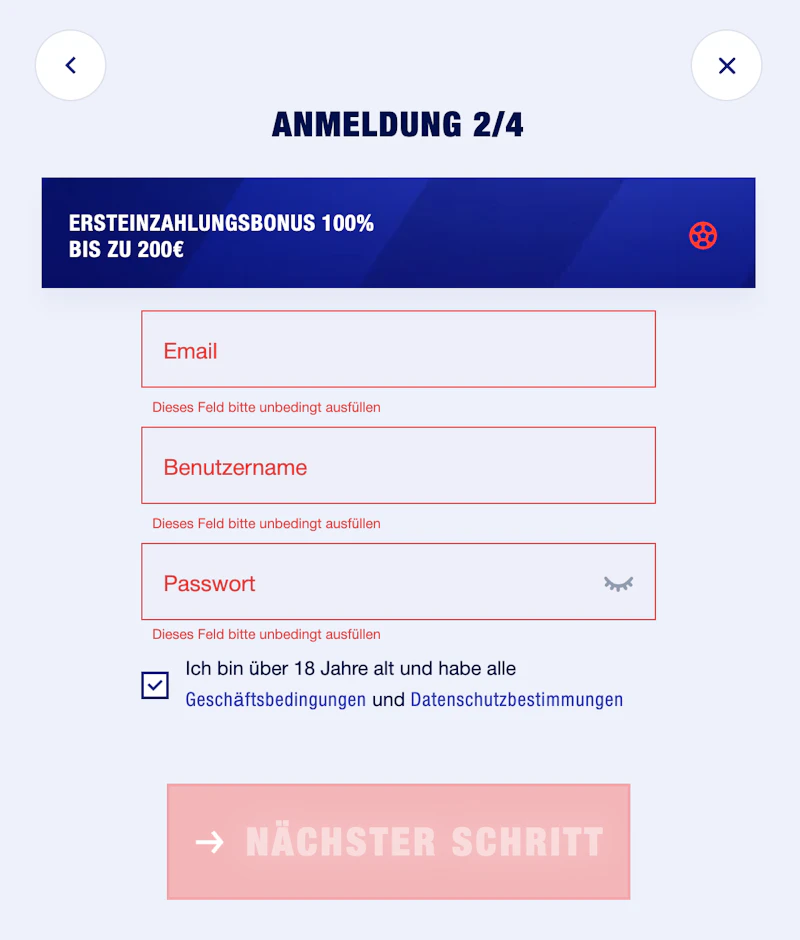Screen dimensions: 800x940
Task: Open the Ersteinzahlungsbonus 100% banner
Action: [398, 233]
